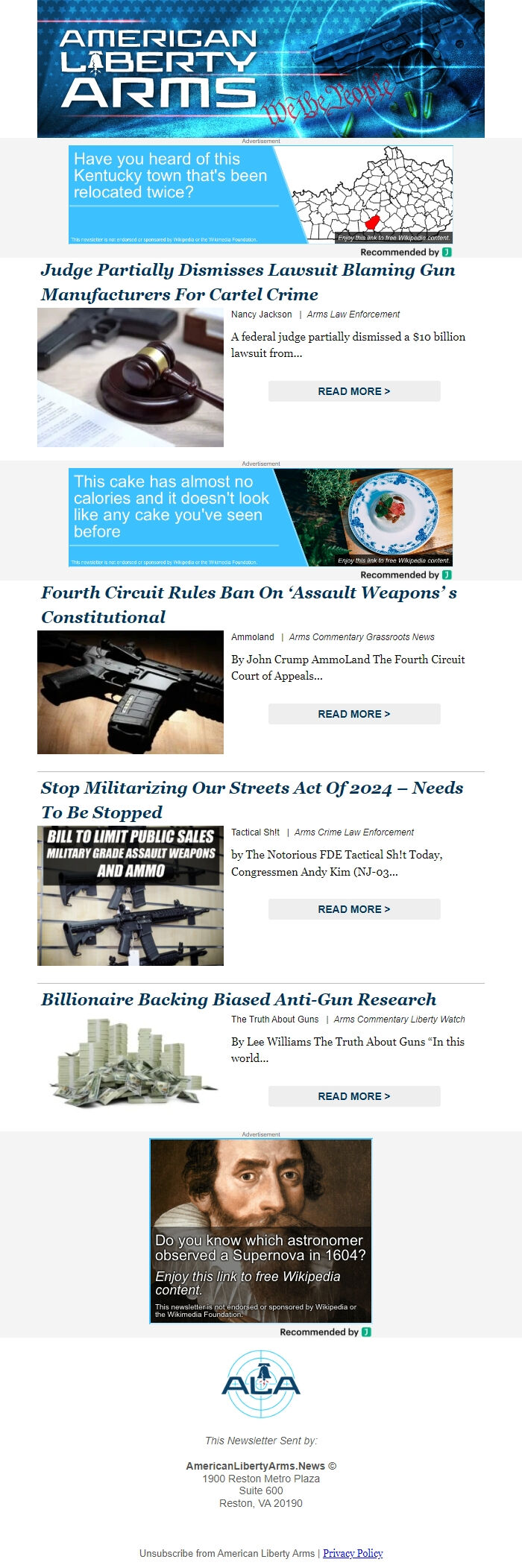This screenshot has width=522, height=1568.
Task: Open the low-calorie cake ad banner
Action: click(260, 517)
